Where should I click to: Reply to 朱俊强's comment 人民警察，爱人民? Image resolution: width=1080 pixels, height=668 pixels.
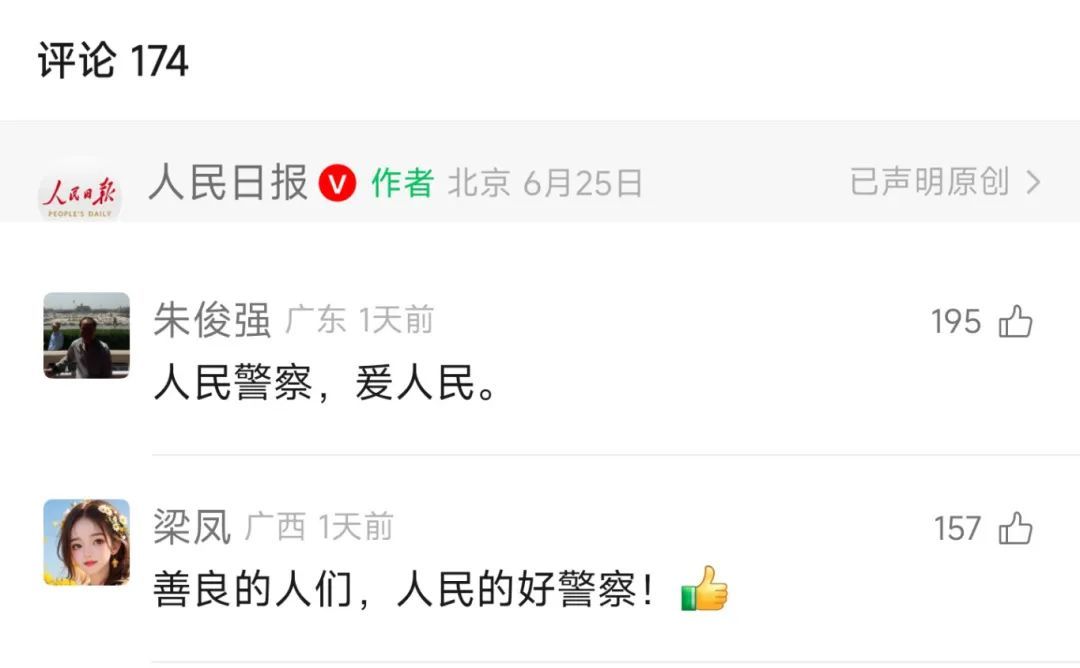pyautogui.click(x=325, y=384)
